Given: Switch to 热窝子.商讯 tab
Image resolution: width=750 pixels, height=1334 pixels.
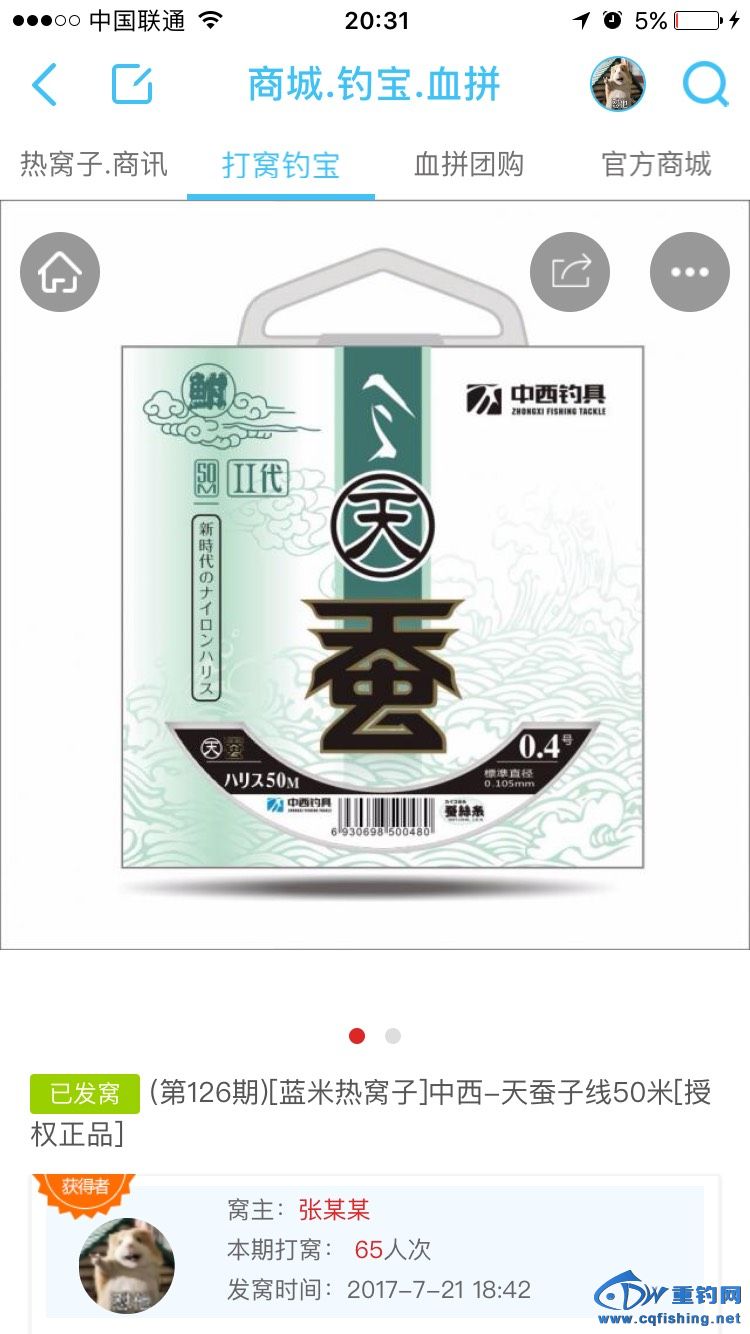Looking at the screenshot, I should (x=94, y=164).
